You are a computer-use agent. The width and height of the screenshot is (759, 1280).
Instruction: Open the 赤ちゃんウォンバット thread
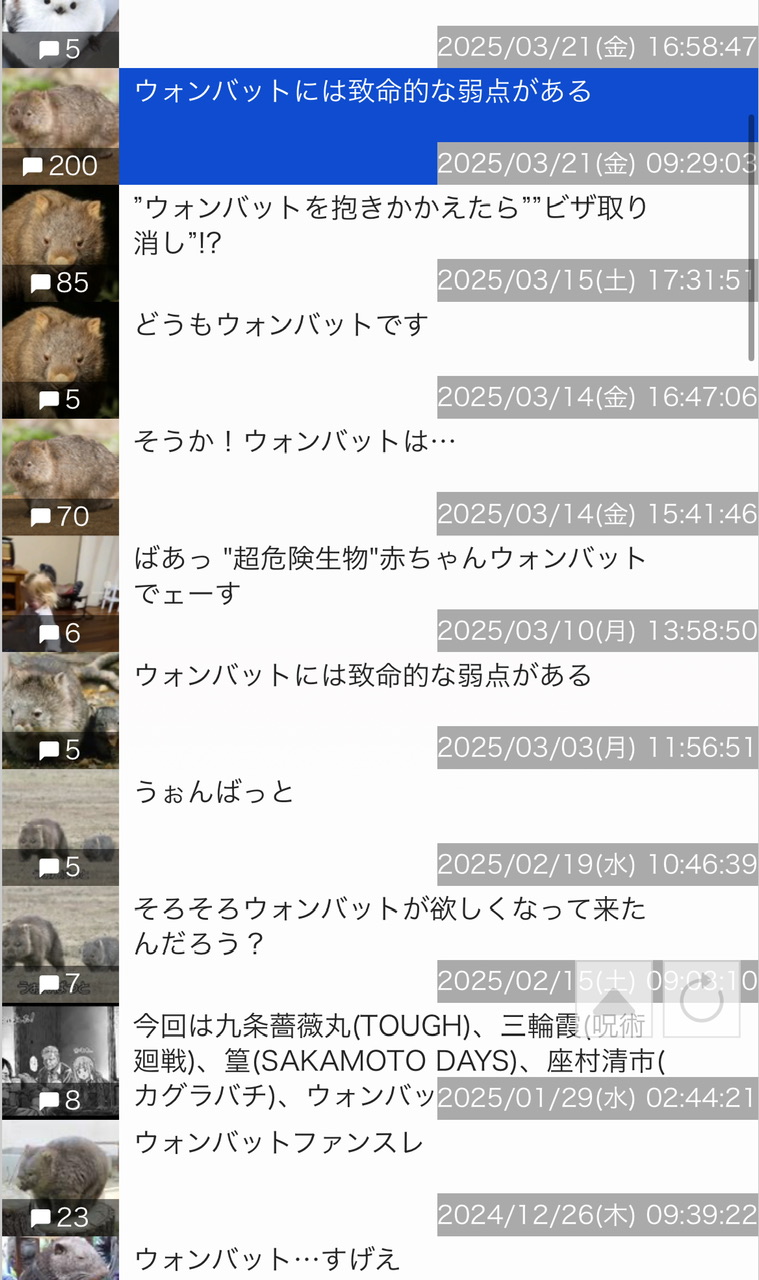pyautogui.click(x=379, y=594)
